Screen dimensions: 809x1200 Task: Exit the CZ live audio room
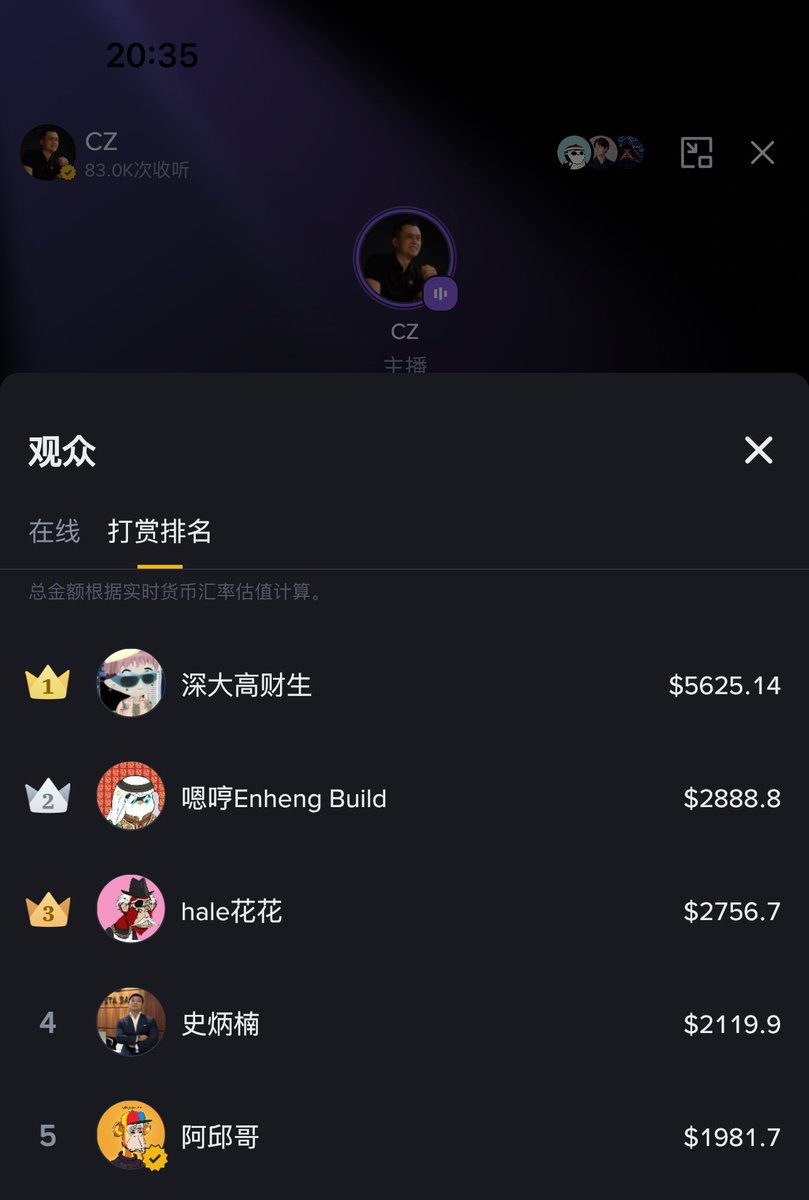coord(762,152)
